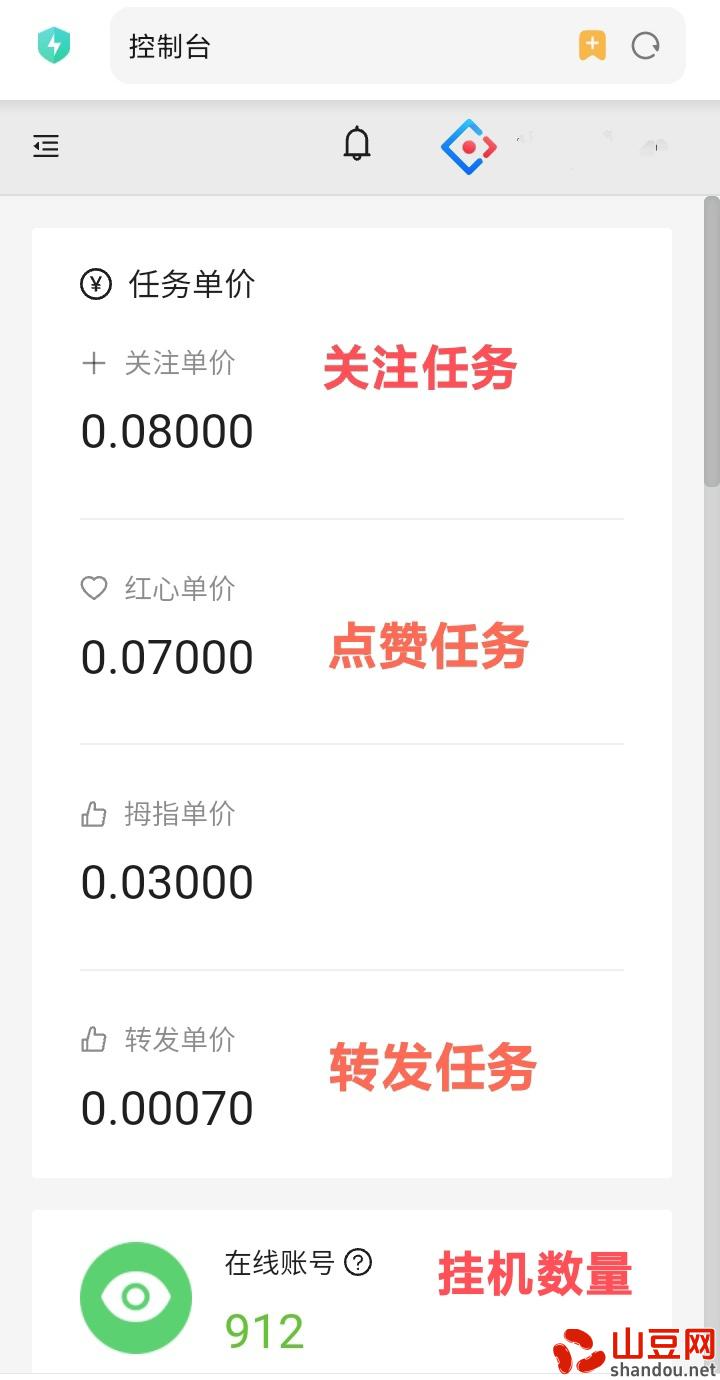Tap the plus icon next to 关注单价
720x1380 pixels.
(x=93, y=363)
